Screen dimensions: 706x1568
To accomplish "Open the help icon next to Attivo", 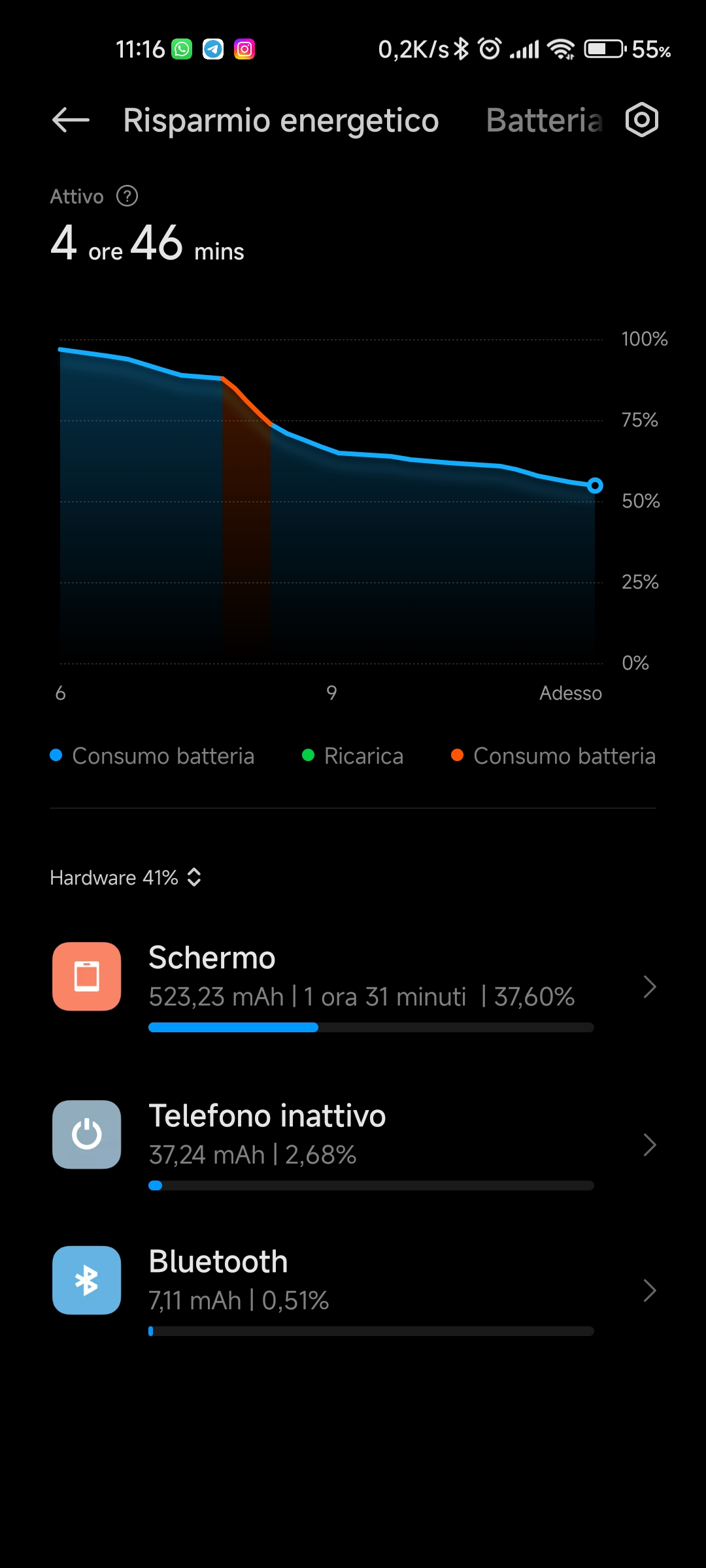I will (x=127, y=196).
